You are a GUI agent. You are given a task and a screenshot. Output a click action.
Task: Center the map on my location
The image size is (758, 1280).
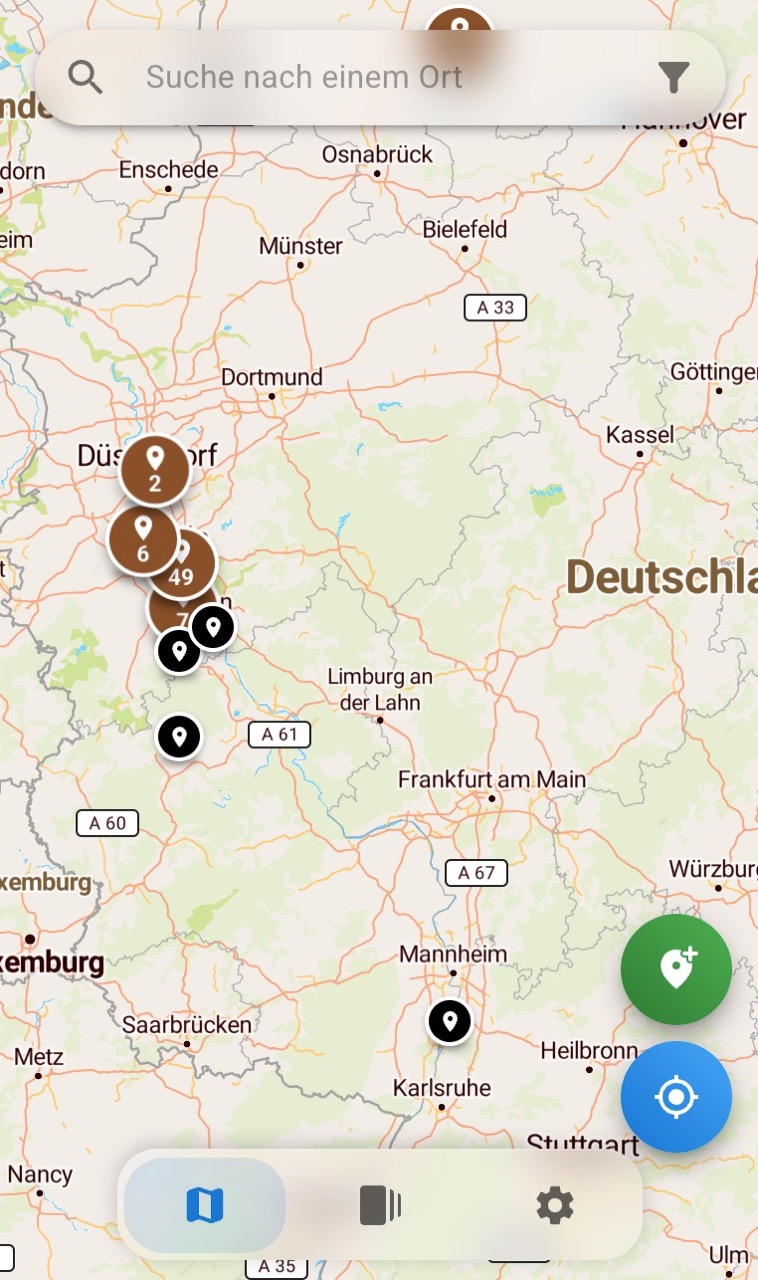point(676,1097)
